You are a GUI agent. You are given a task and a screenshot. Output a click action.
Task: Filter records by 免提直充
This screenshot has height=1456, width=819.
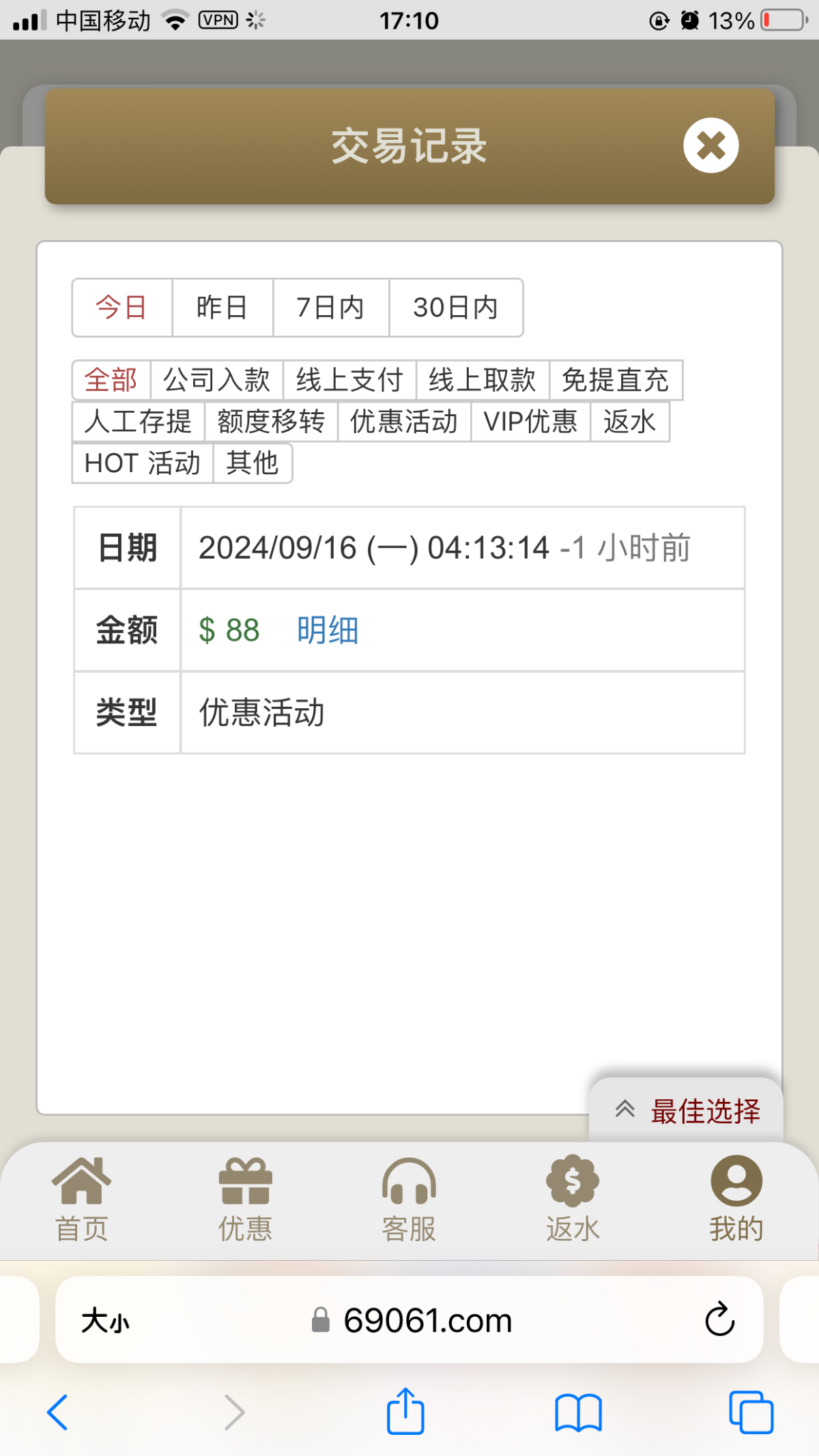point(616,380)
